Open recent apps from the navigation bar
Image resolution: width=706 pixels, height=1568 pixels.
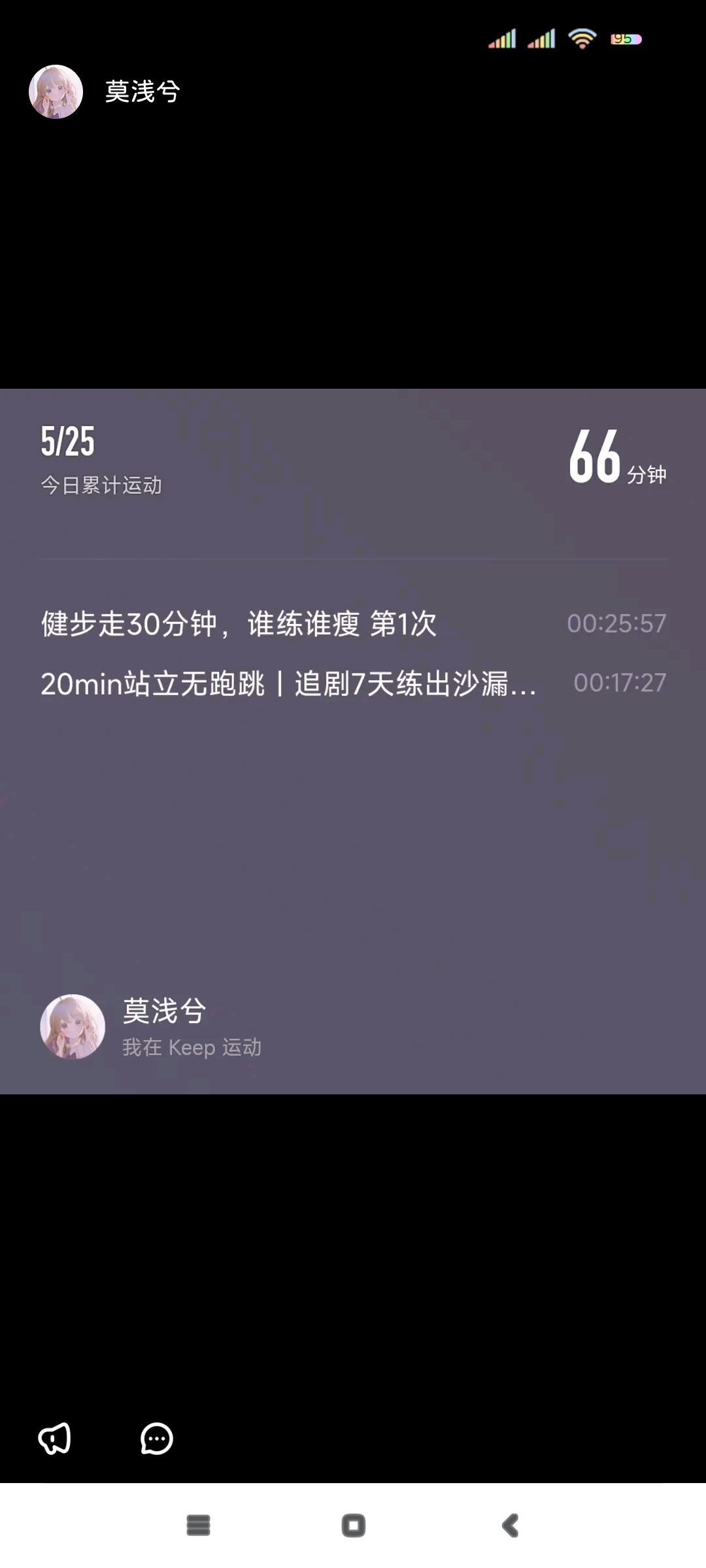(x=198, y=1526)
